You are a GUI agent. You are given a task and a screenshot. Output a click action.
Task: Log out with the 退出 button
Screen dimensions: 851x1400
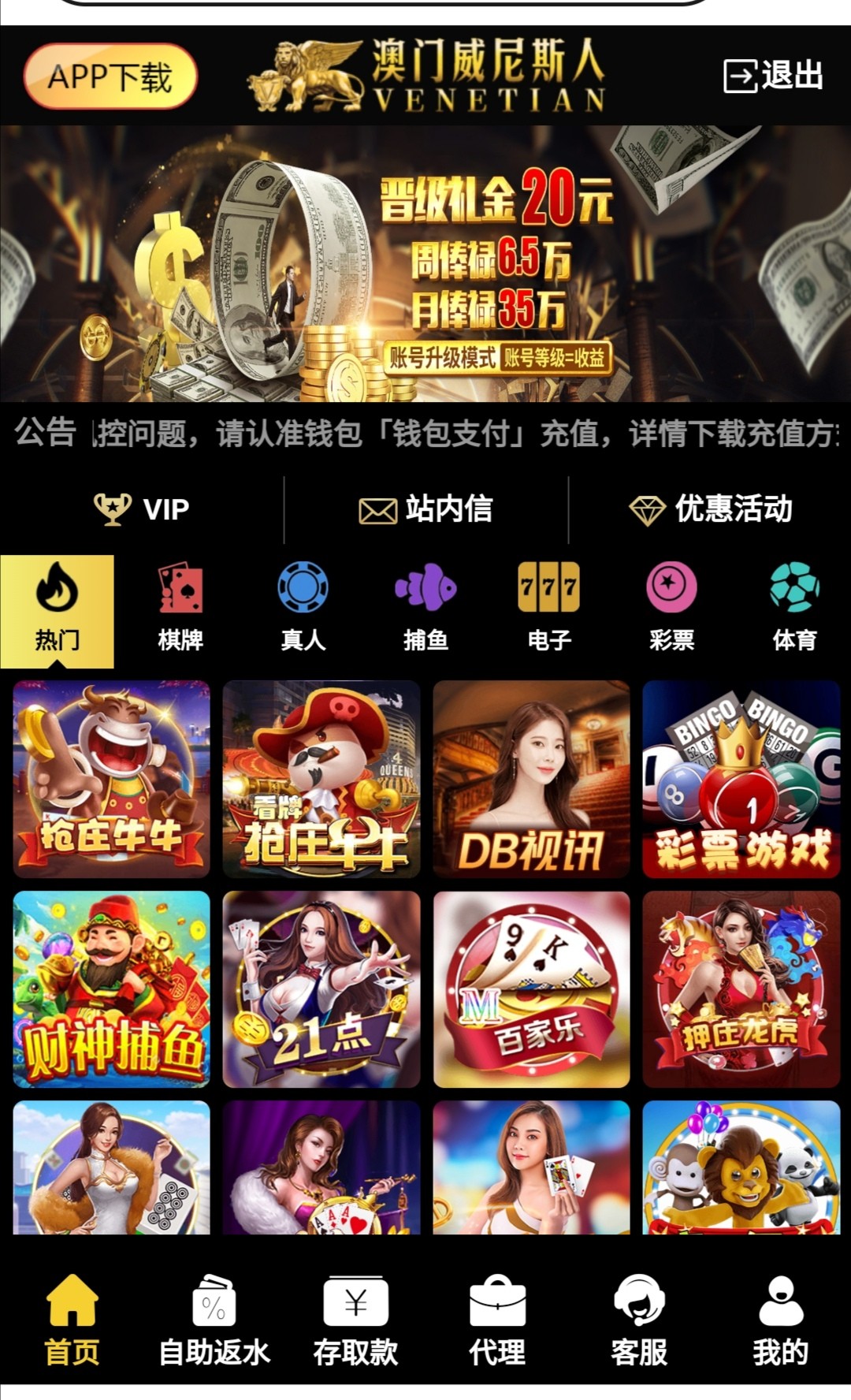tap(773, 76)
